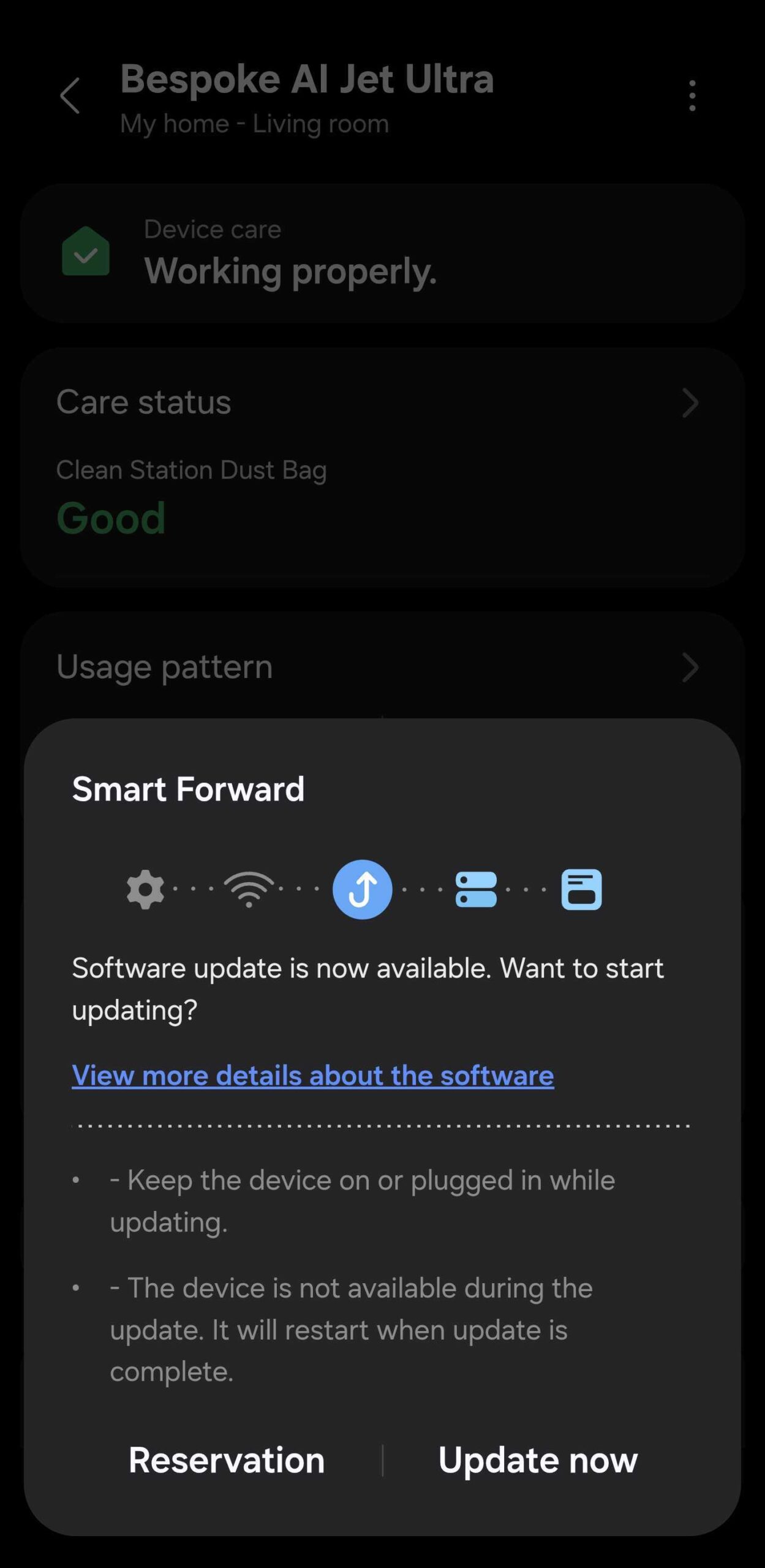
Task: Go back with the top-left arrow
Action: (70, 96)
